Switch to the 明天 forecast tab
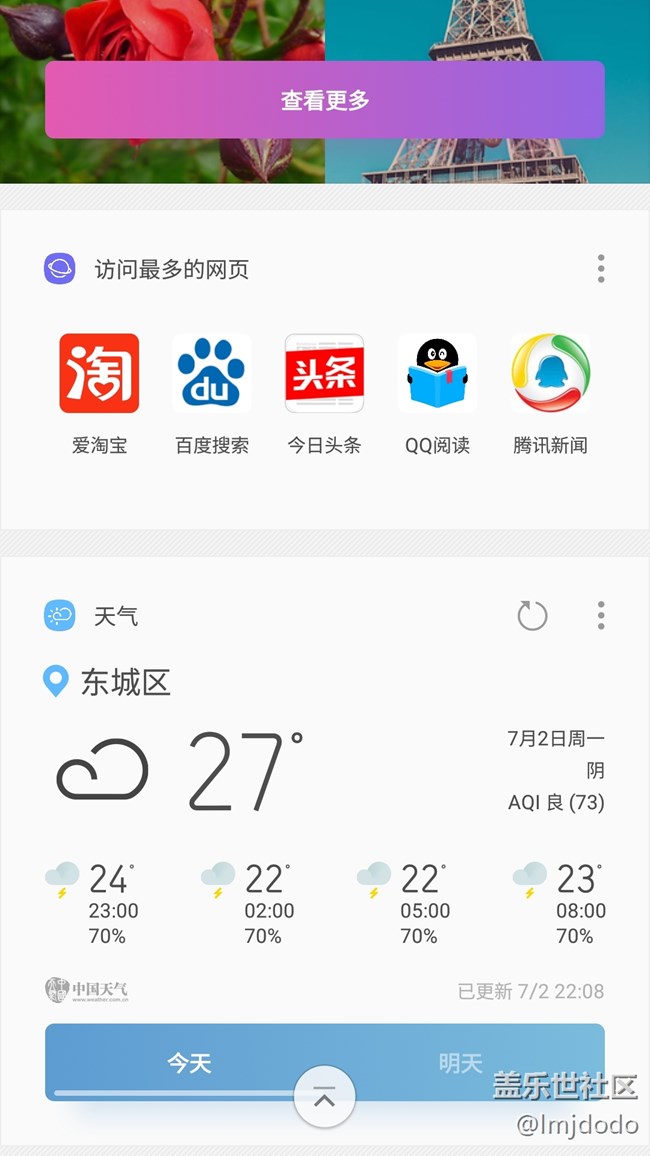650x1156 pixels. point(461,1062)
